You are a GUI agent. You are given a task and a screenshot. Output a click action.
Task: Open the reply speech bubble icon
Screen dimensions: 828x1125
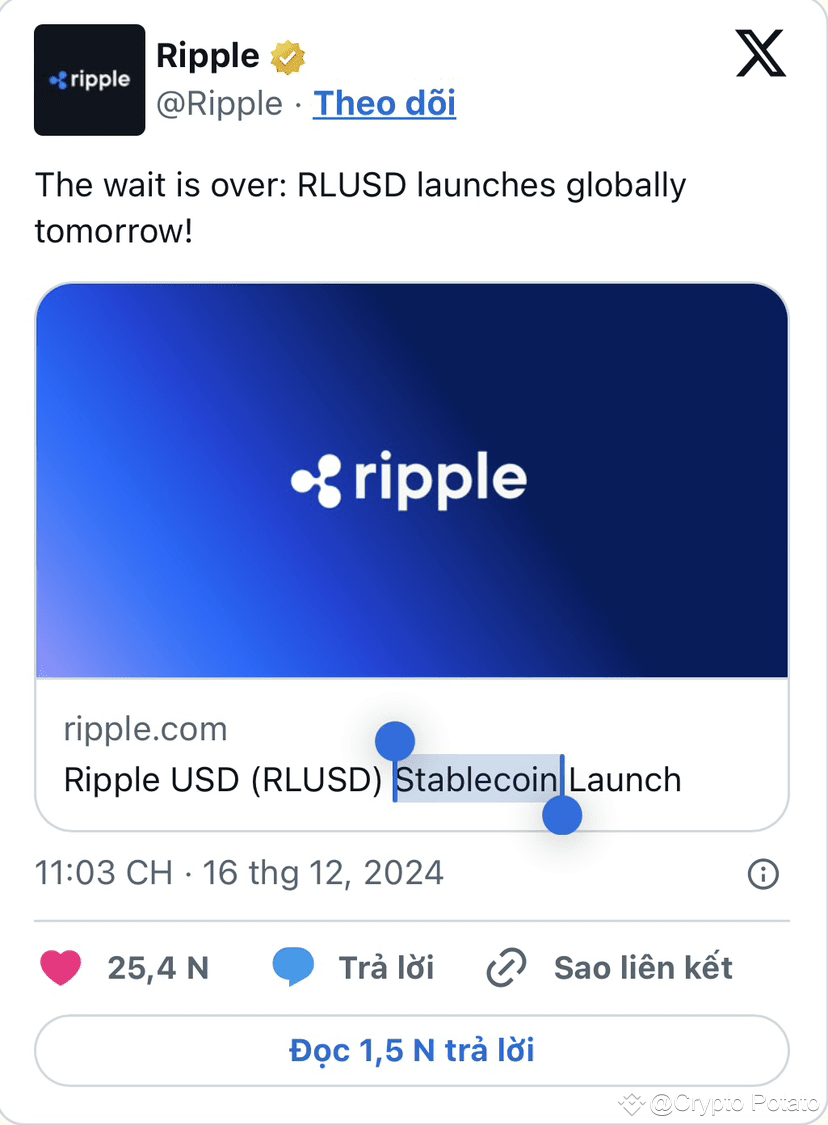[x=293, y=965]
